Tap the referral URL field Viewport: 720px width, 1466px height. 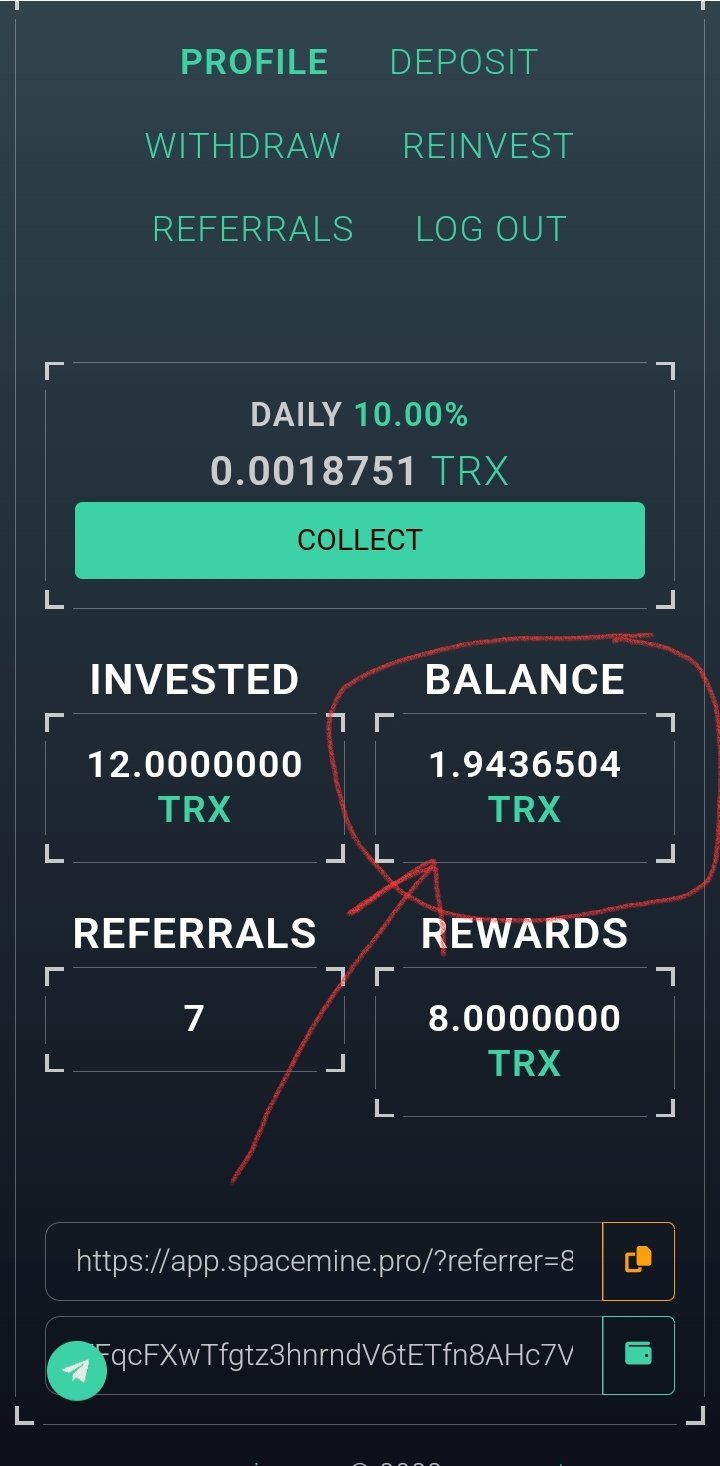(x=324, y=1261)
